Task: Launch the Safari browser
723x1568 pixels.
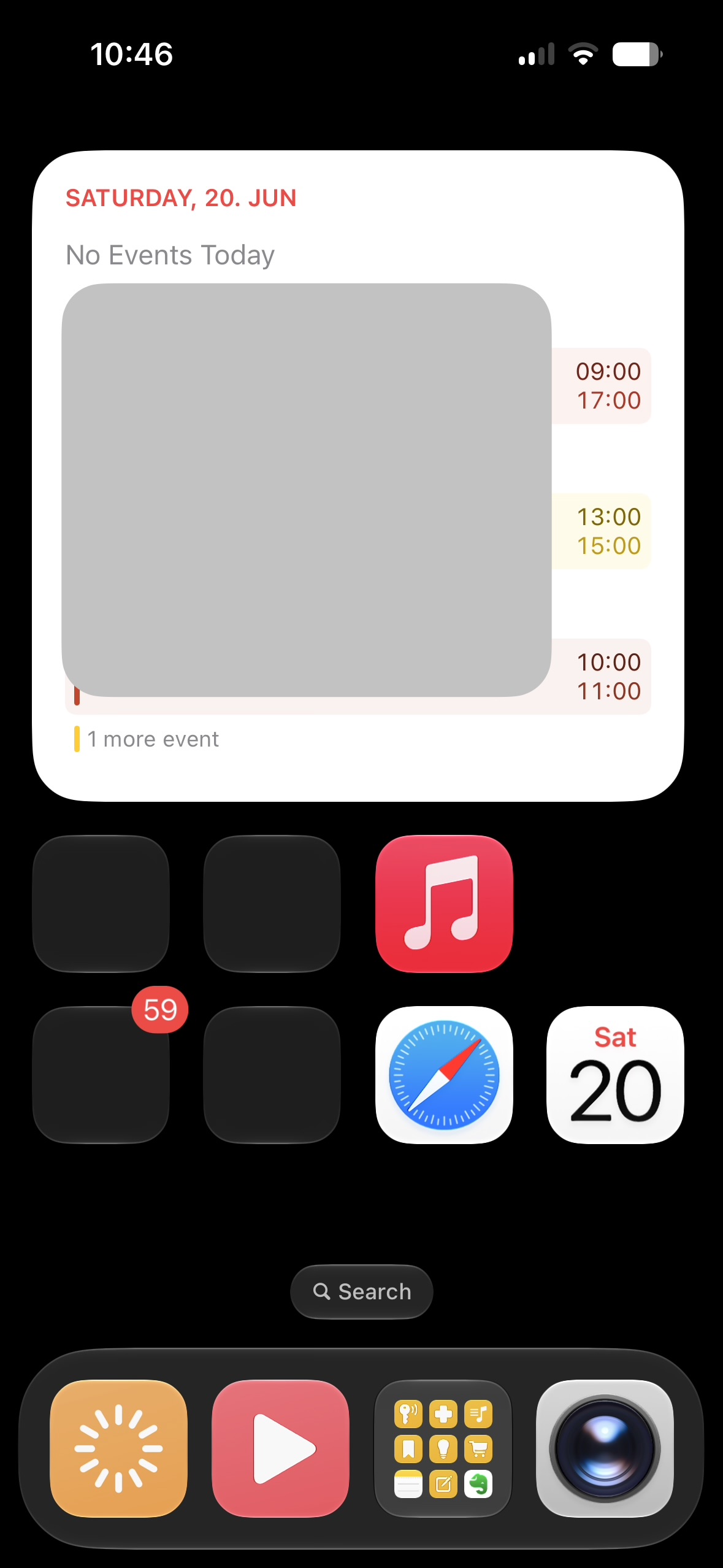Action: click(444, 1075)
